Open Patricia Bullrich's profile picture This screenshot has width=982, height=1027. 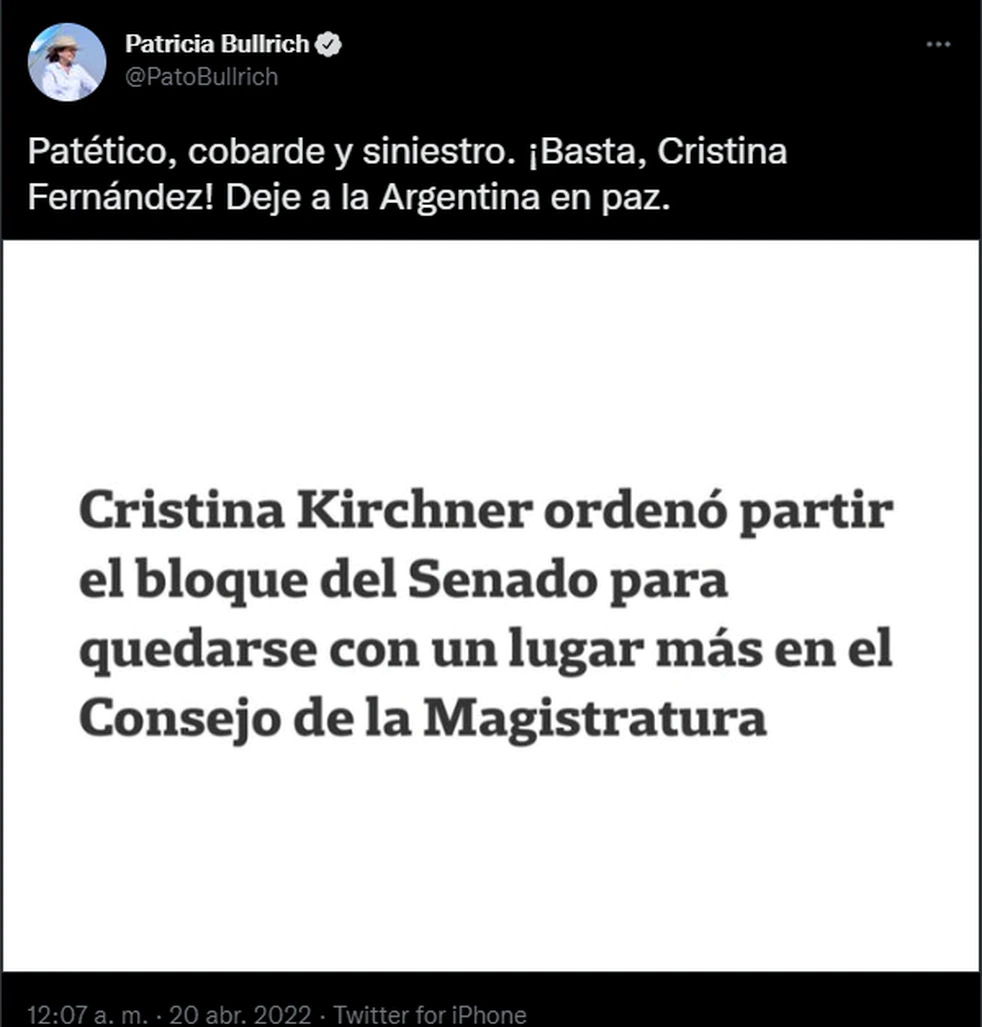(x=66, y=62)
